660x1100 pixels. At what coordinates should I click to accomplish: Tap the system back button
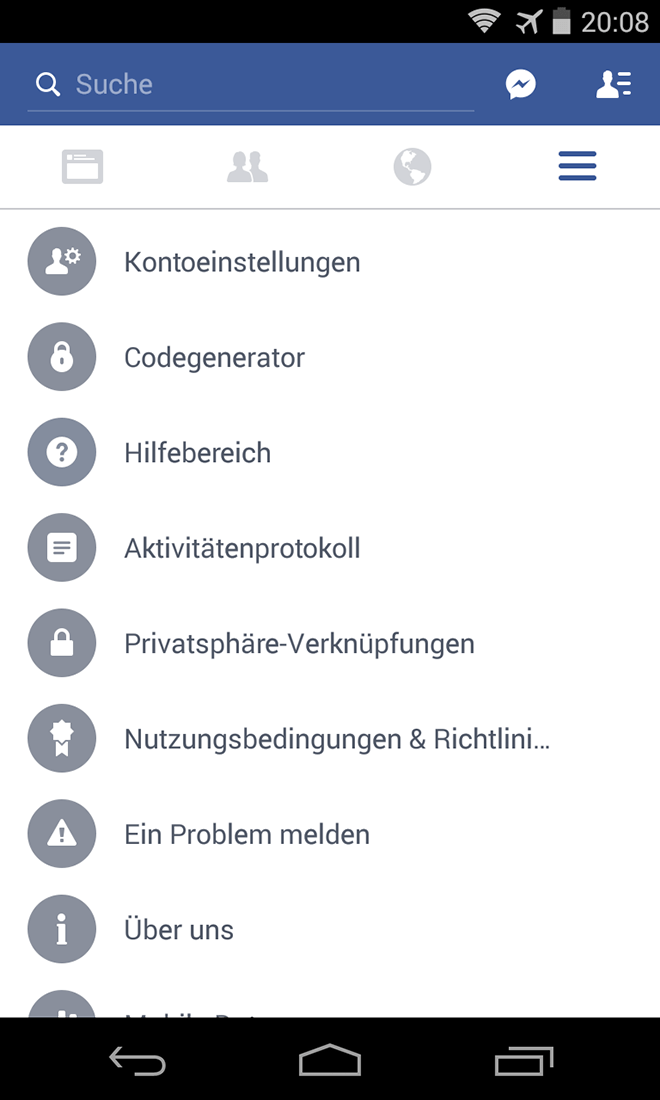[x=137, y=1060]
